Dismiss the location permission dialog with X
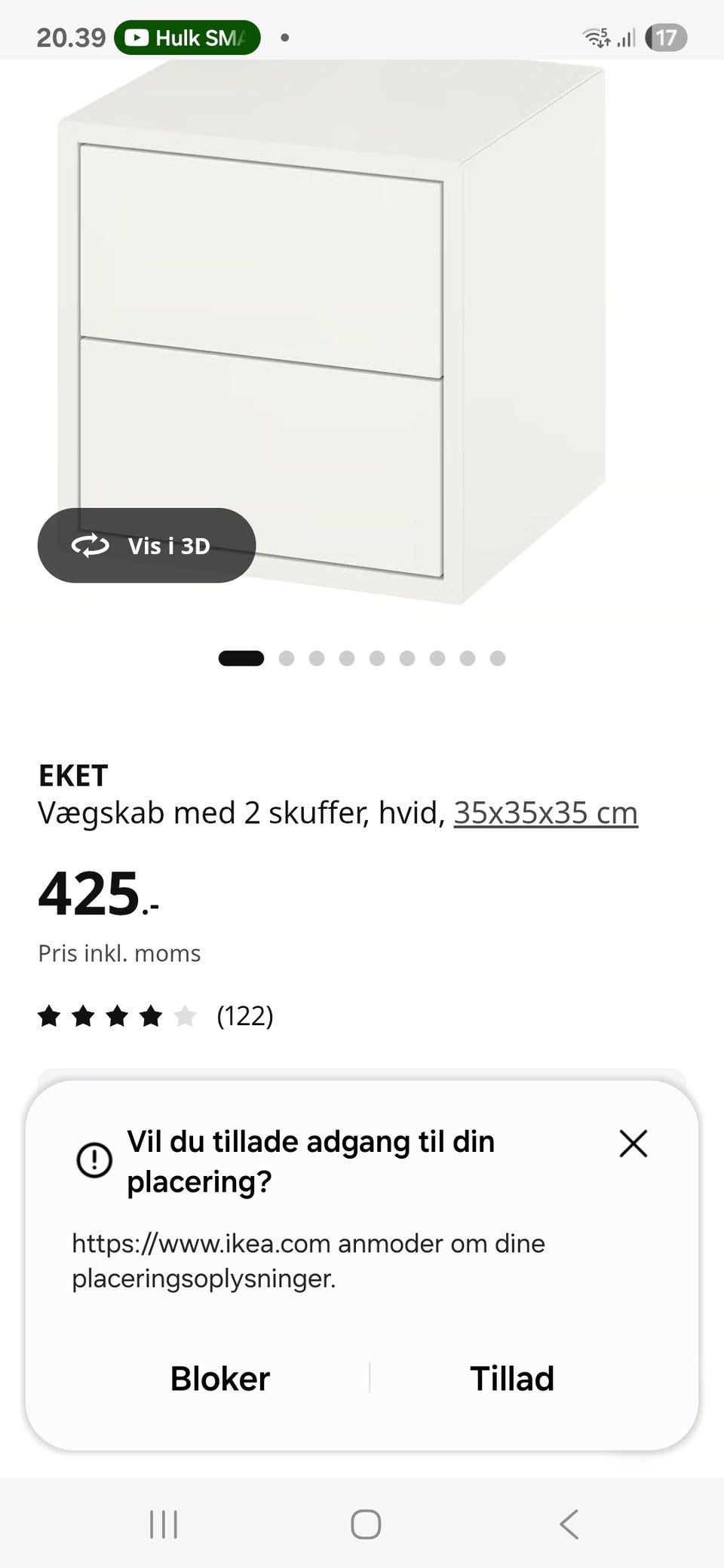Viewport: 724px width, 1568px height. [632, 1144]
